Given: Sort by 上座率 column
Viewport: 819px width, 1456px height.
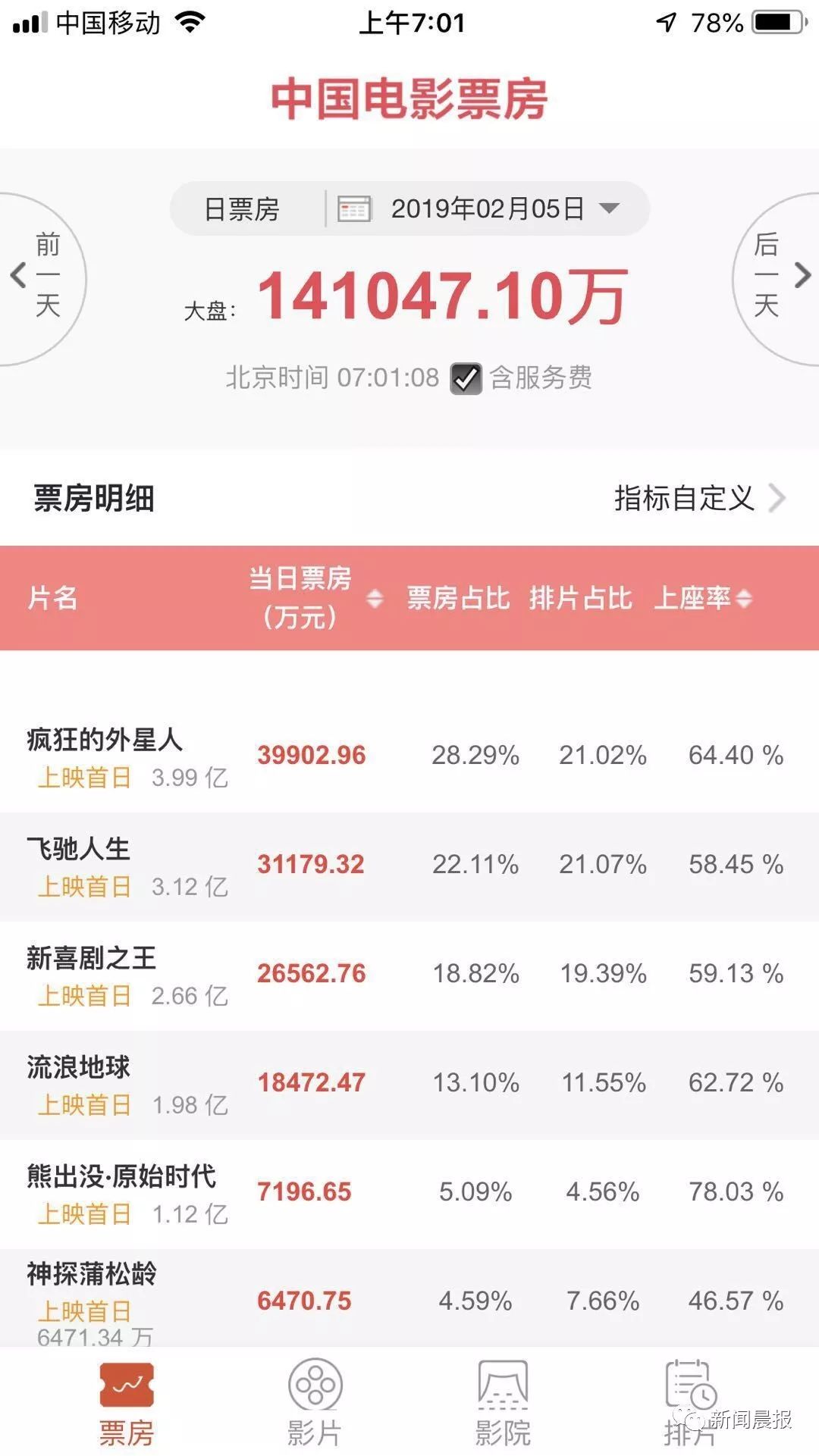Looking at the screenshot, I should click(x=703, y=598).
